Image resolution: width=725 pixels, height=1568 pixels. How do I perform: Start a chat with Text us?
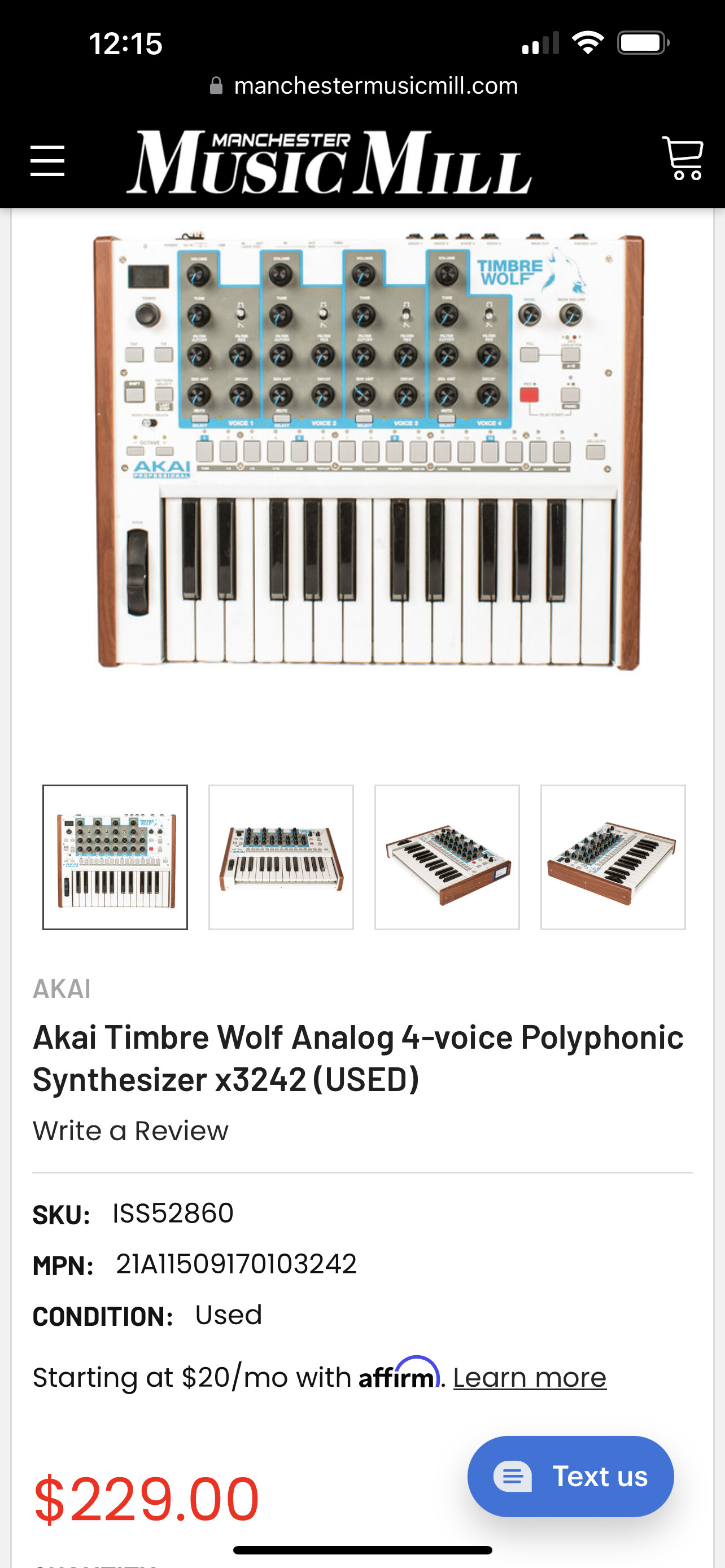click(x=570, y=1476)
